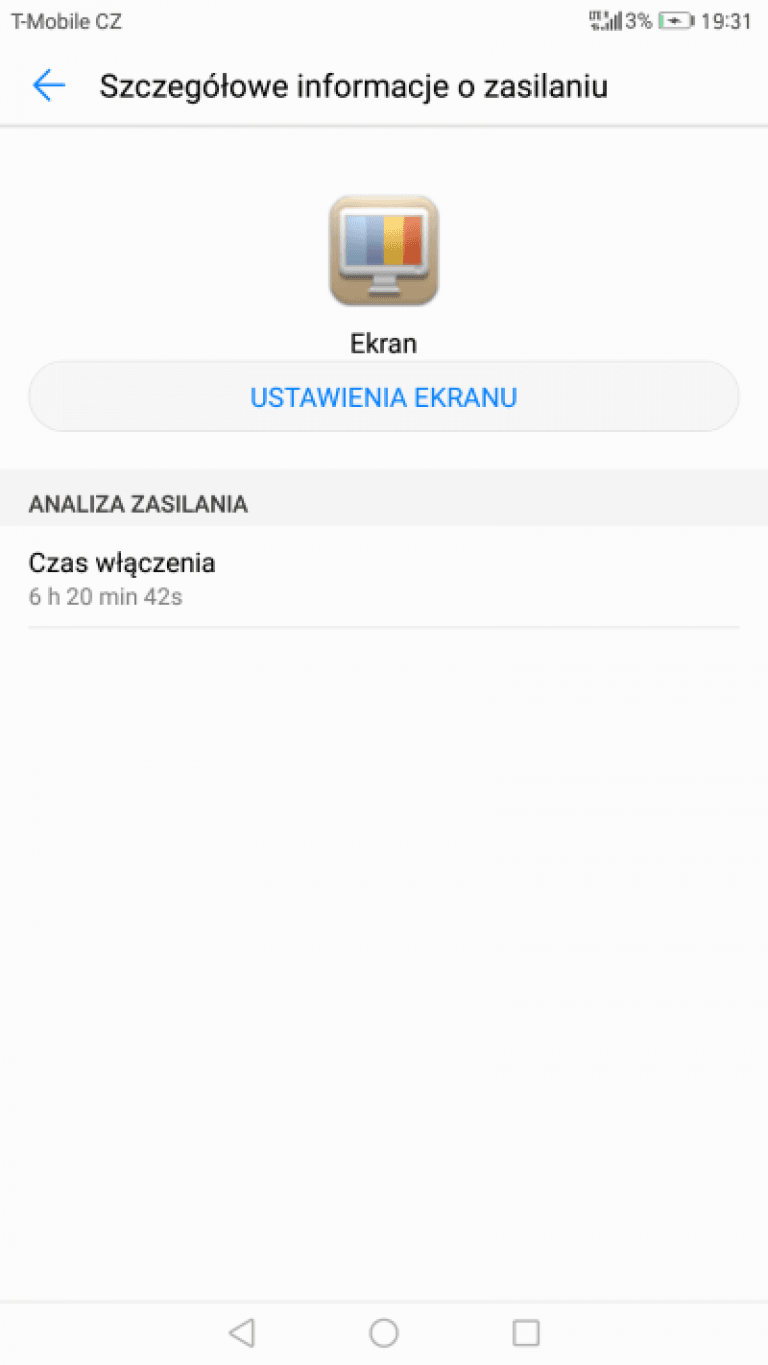Image resolution: width=768 pixels, height=1365 pixels.
Task: Go to home screen via circle button
Action: click(384, 1332)
